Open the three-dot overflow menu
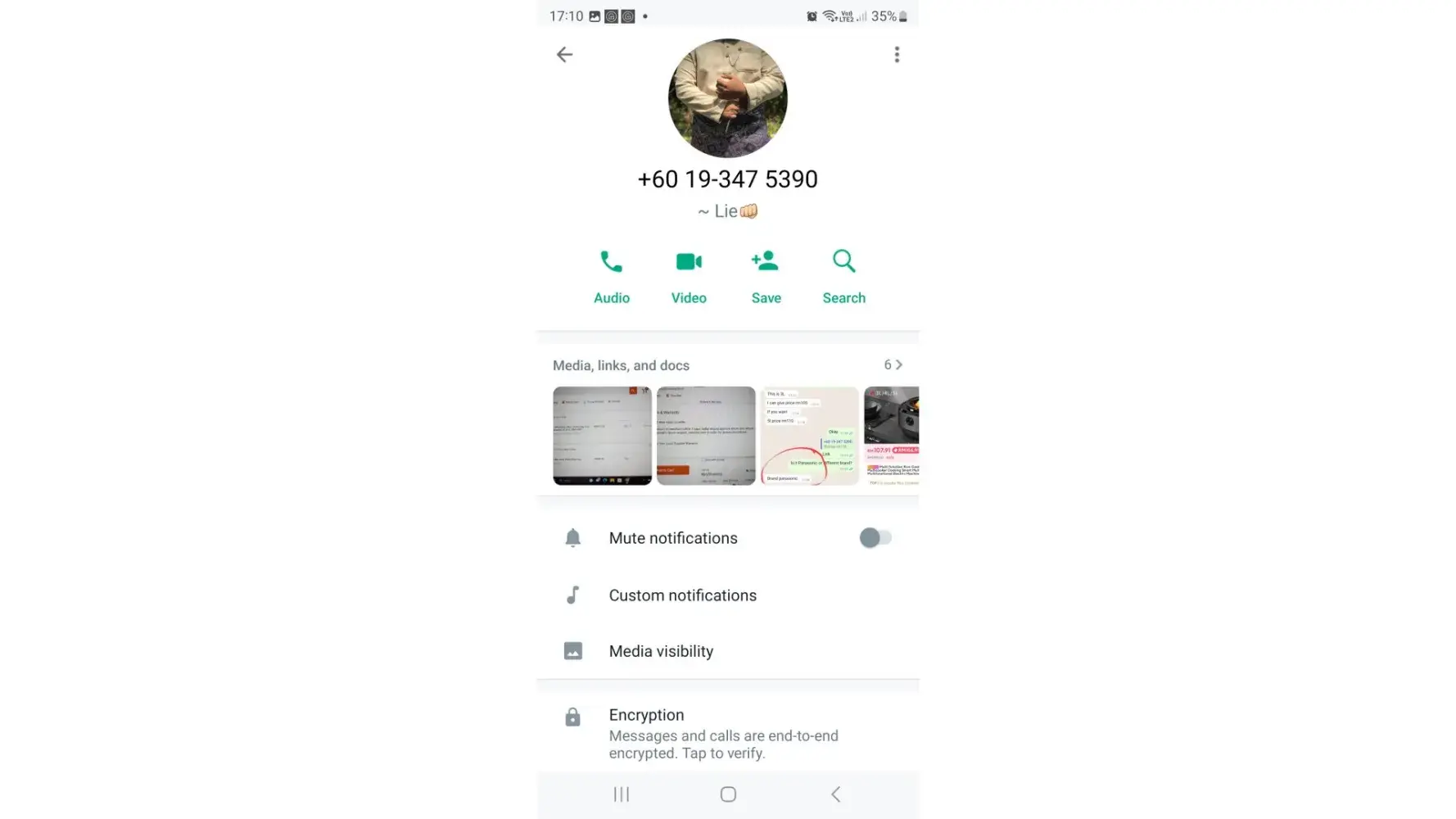The height and width of the screenshot is (819, 1456). click(x=897, y=55)
